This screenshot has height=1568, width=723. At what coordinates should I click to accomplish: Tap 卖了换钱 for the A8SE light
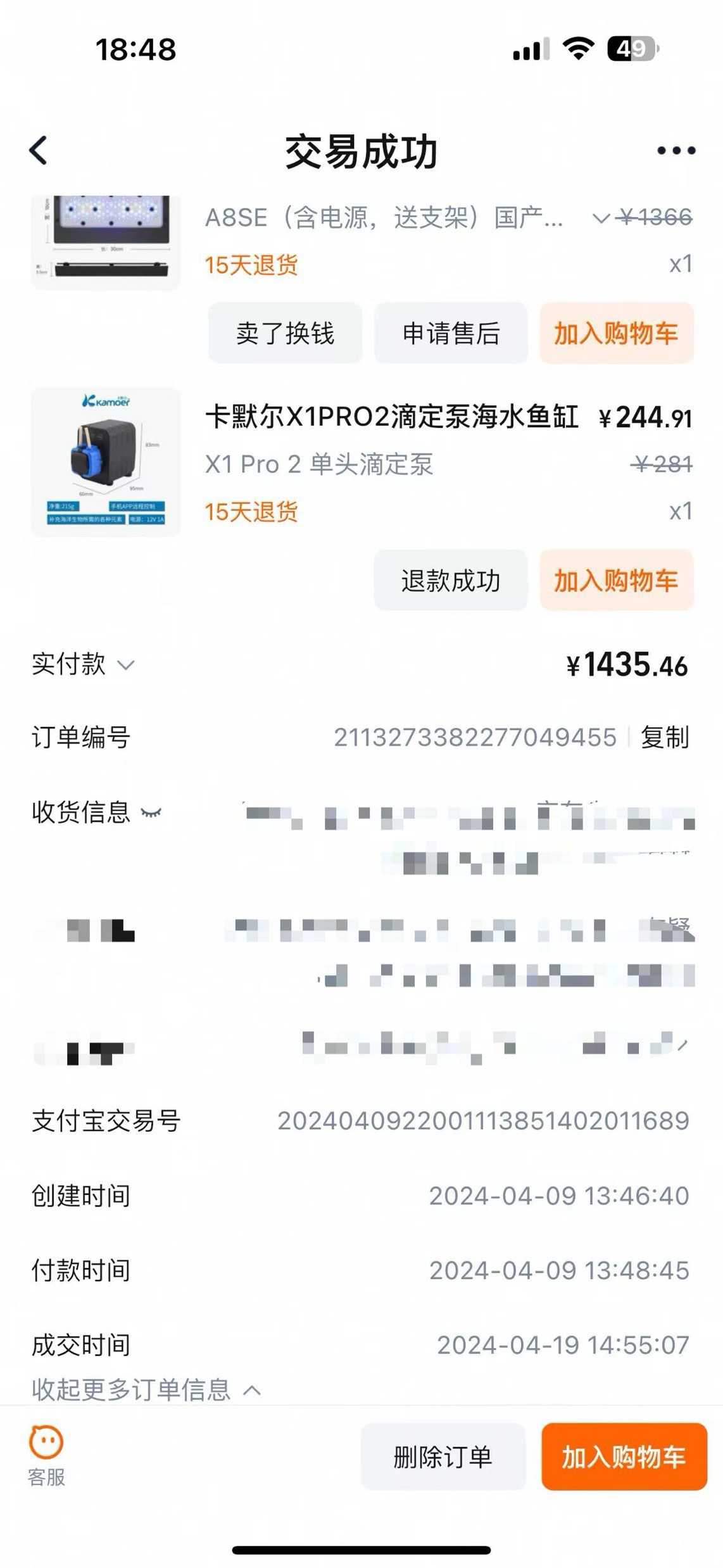(x=285, y=333)
